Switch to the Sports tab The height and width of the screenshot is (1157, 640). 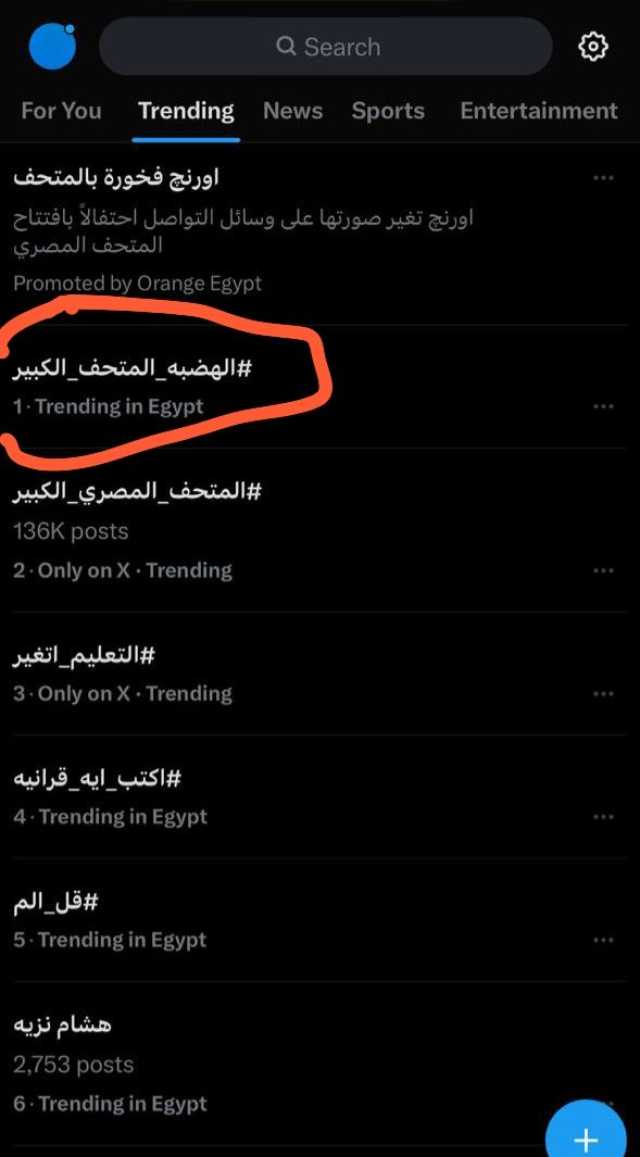pyautogui.click(x=388, y=111)
